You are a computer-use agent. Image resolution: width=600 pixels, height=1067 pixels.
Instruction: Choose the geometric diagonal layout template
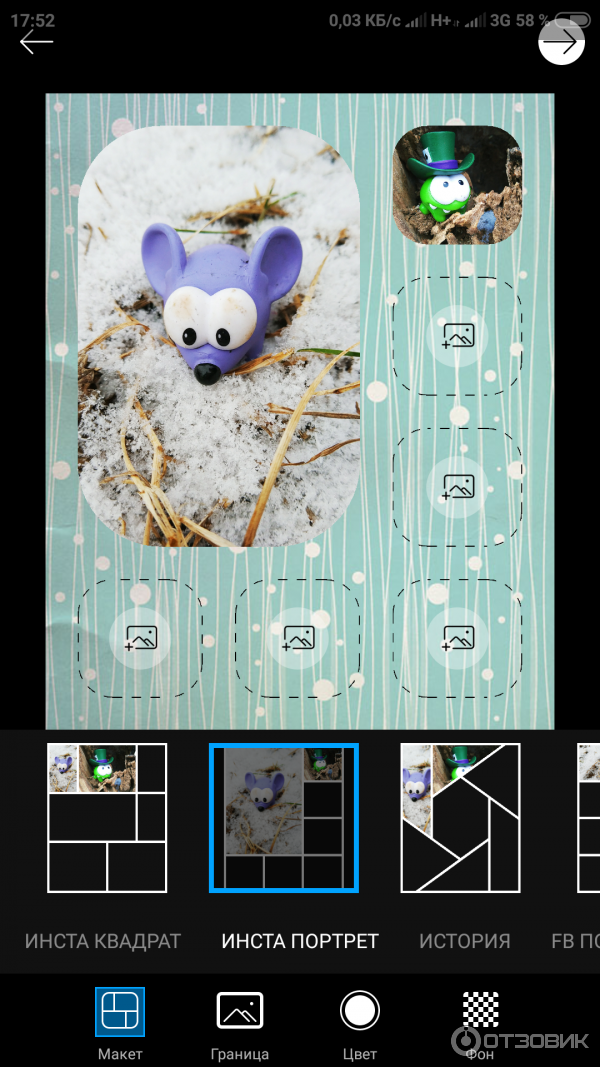tap(460, 818)
